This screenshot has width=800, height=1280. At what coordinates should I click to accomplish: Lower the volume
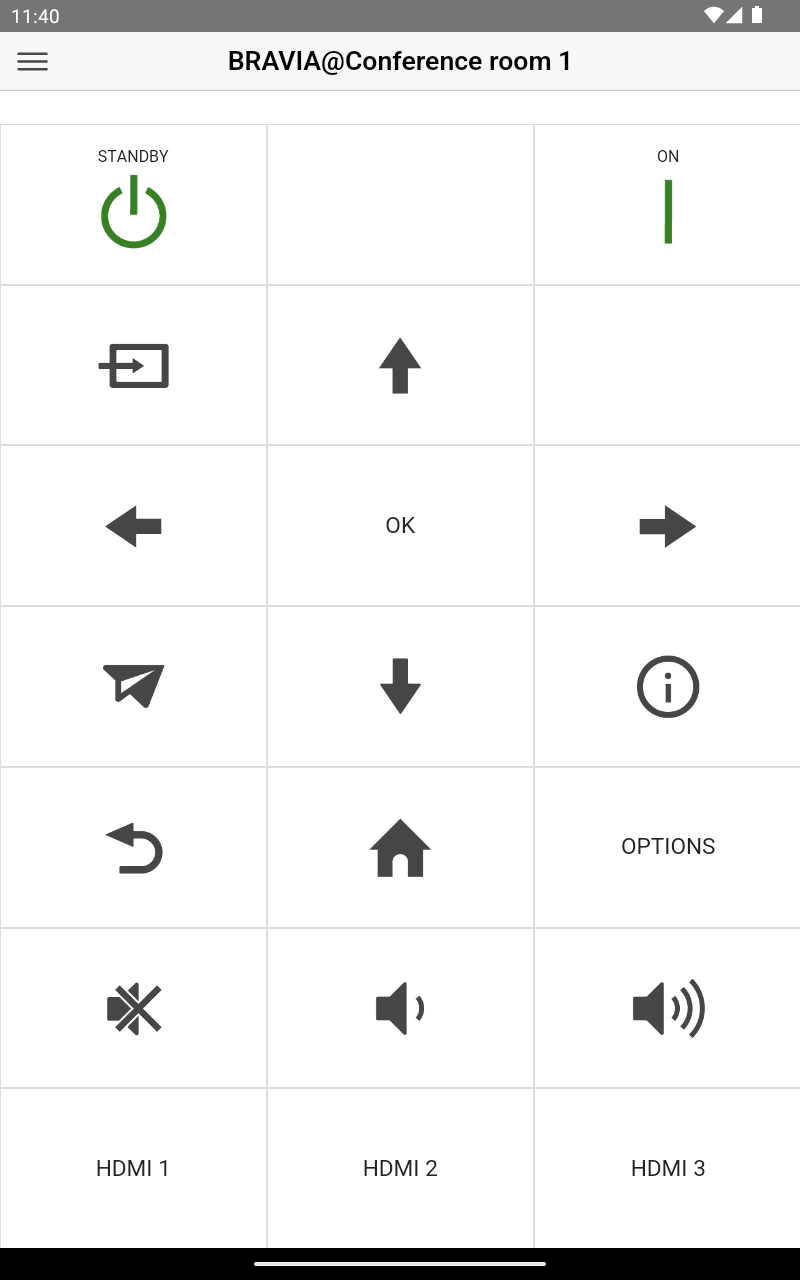click(x=400, y=1008)
